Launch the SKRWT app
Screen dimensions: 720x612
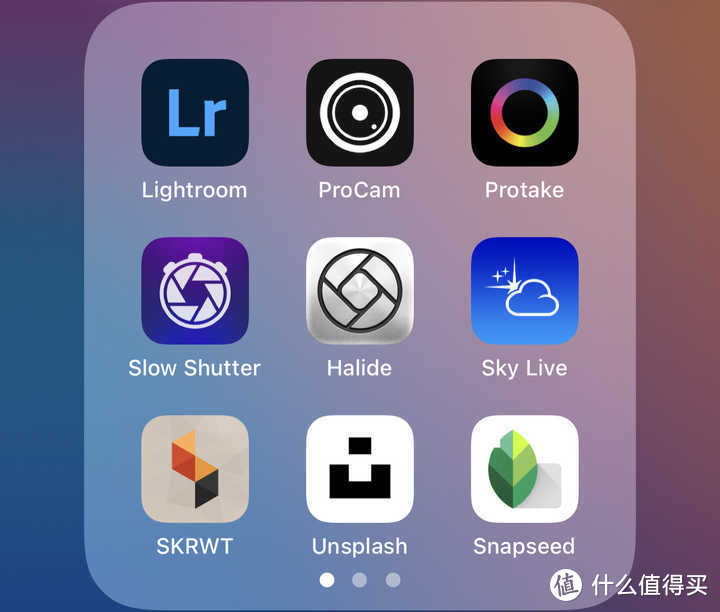point(195,469)
